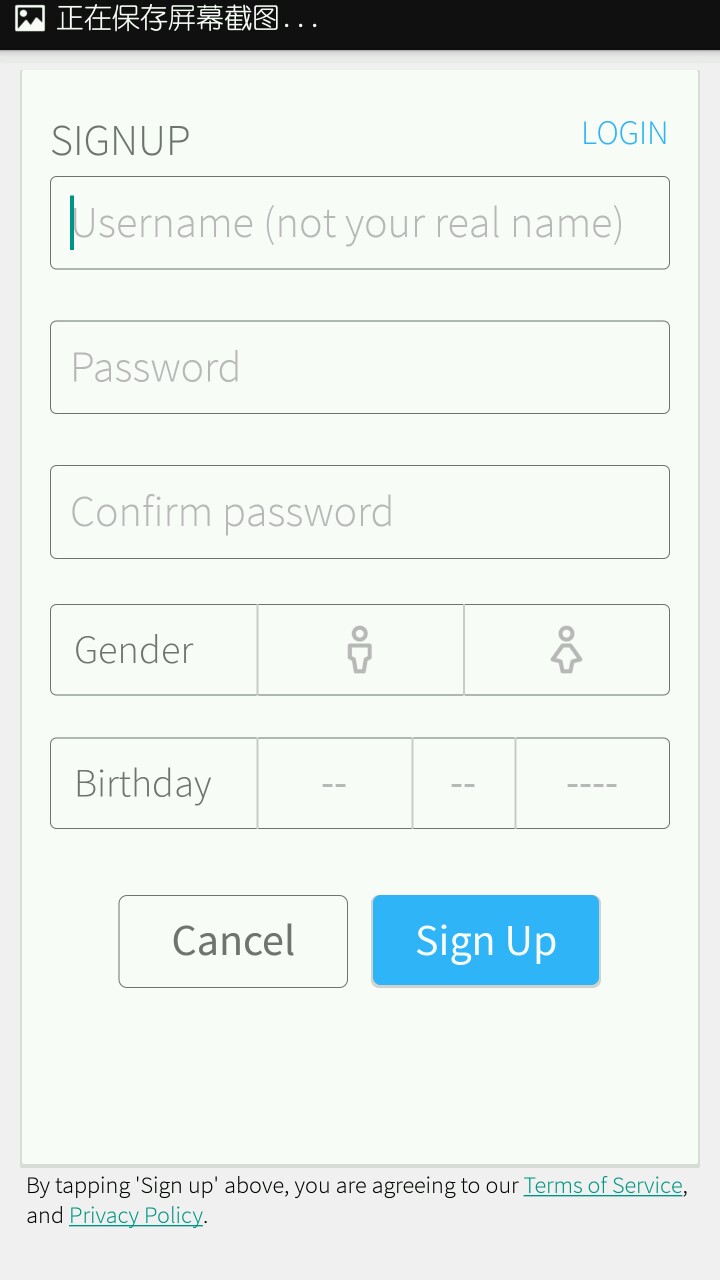
Task: Tap the Password field
Action: pos(360,367)
